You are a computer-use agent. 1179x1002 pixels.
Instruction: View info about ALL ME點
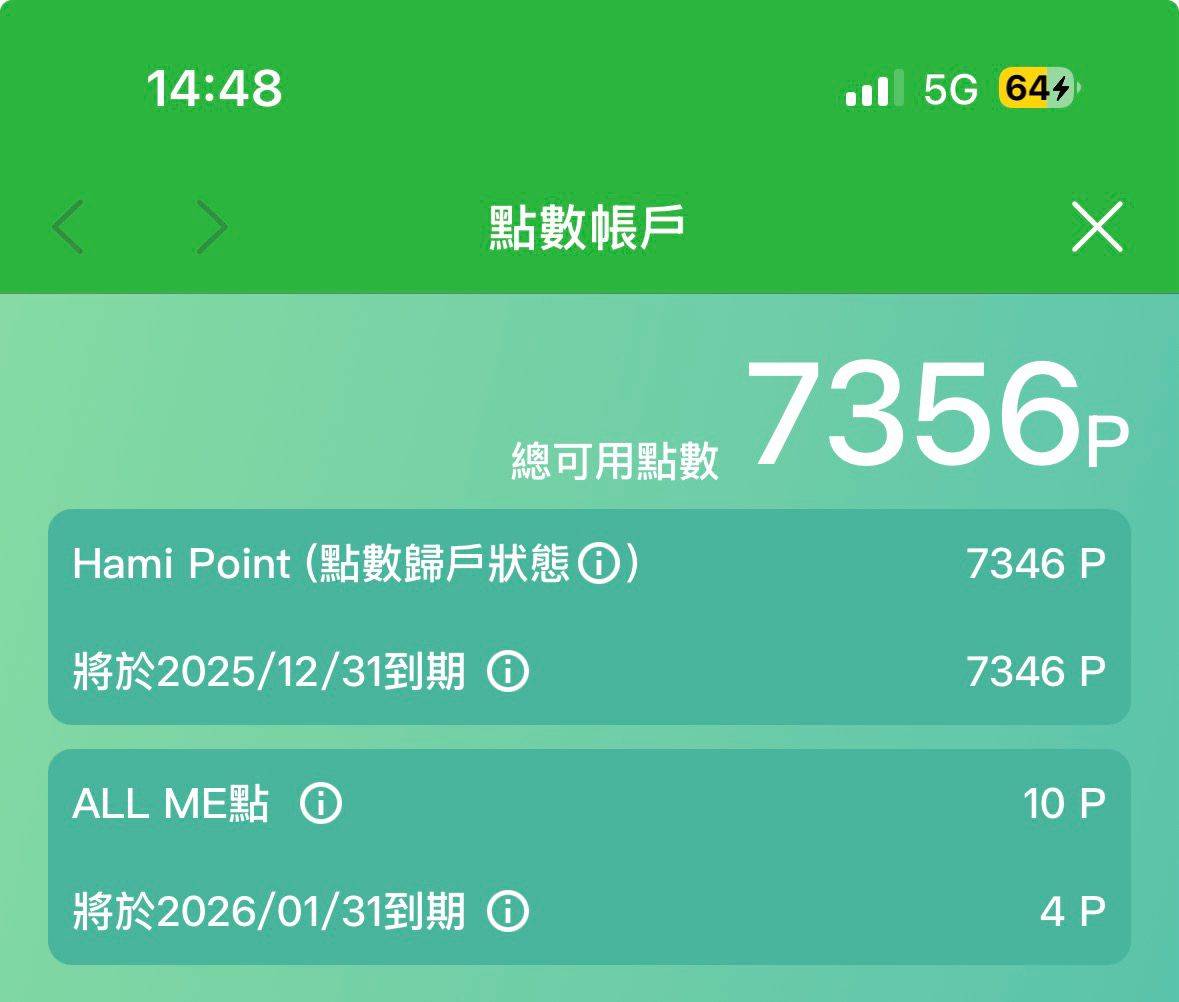coord(321,803)
